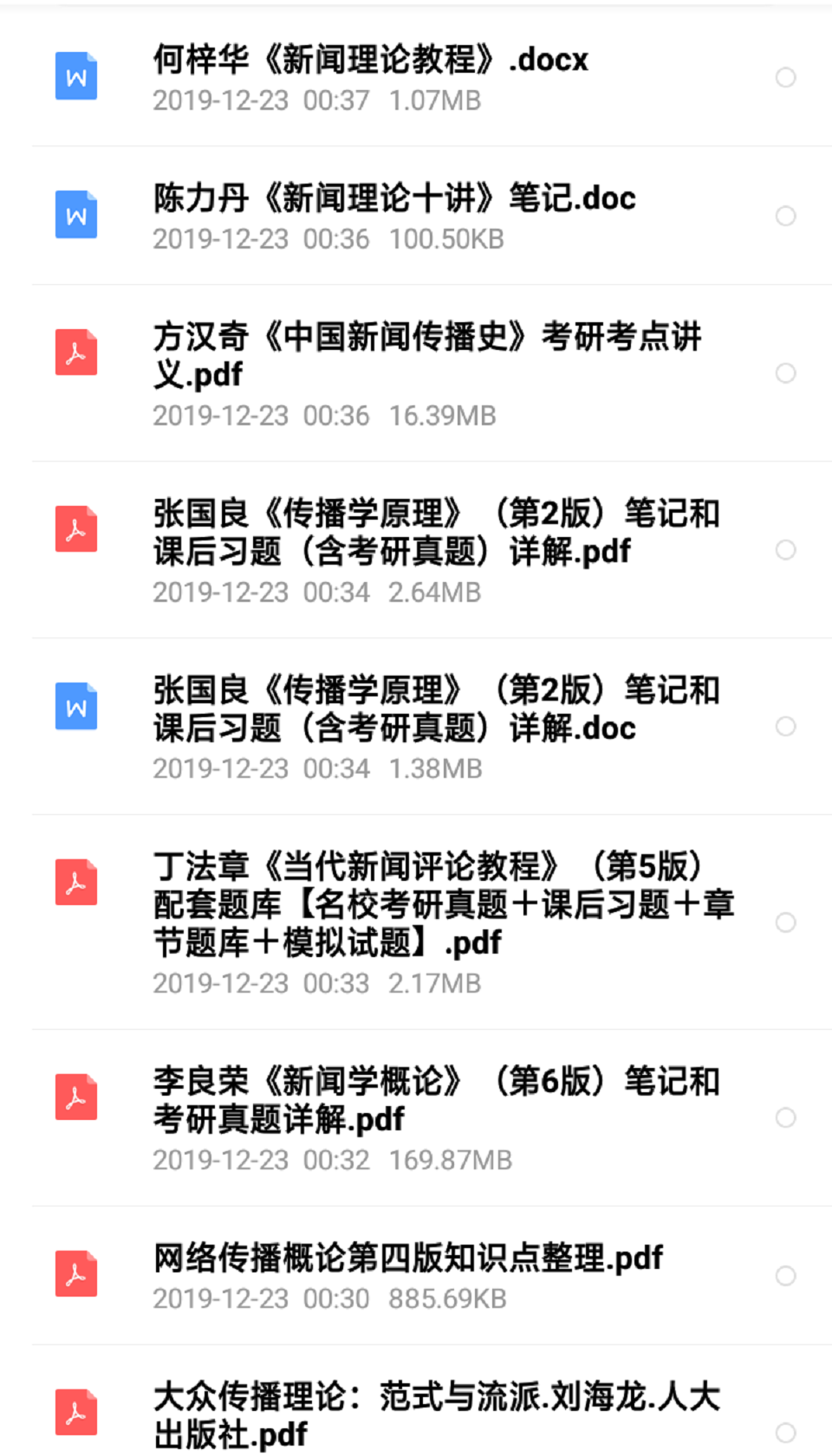Select the 方汉奇《中国新闻传播史》pdf radio button
The image size is (832, 1456).
click(x=785, y=373)
